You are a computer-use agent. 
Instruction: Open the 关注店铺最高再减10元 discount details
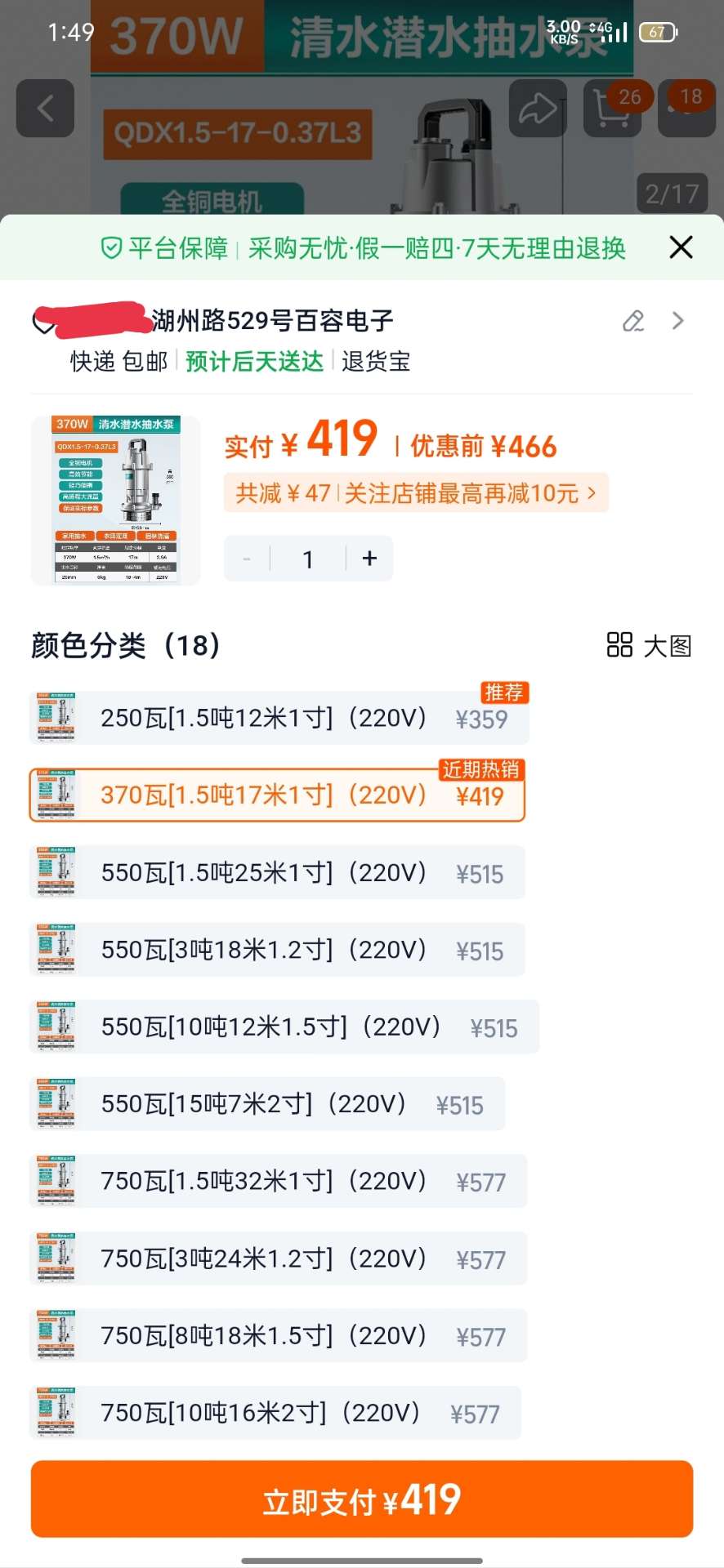pos(416,493)
